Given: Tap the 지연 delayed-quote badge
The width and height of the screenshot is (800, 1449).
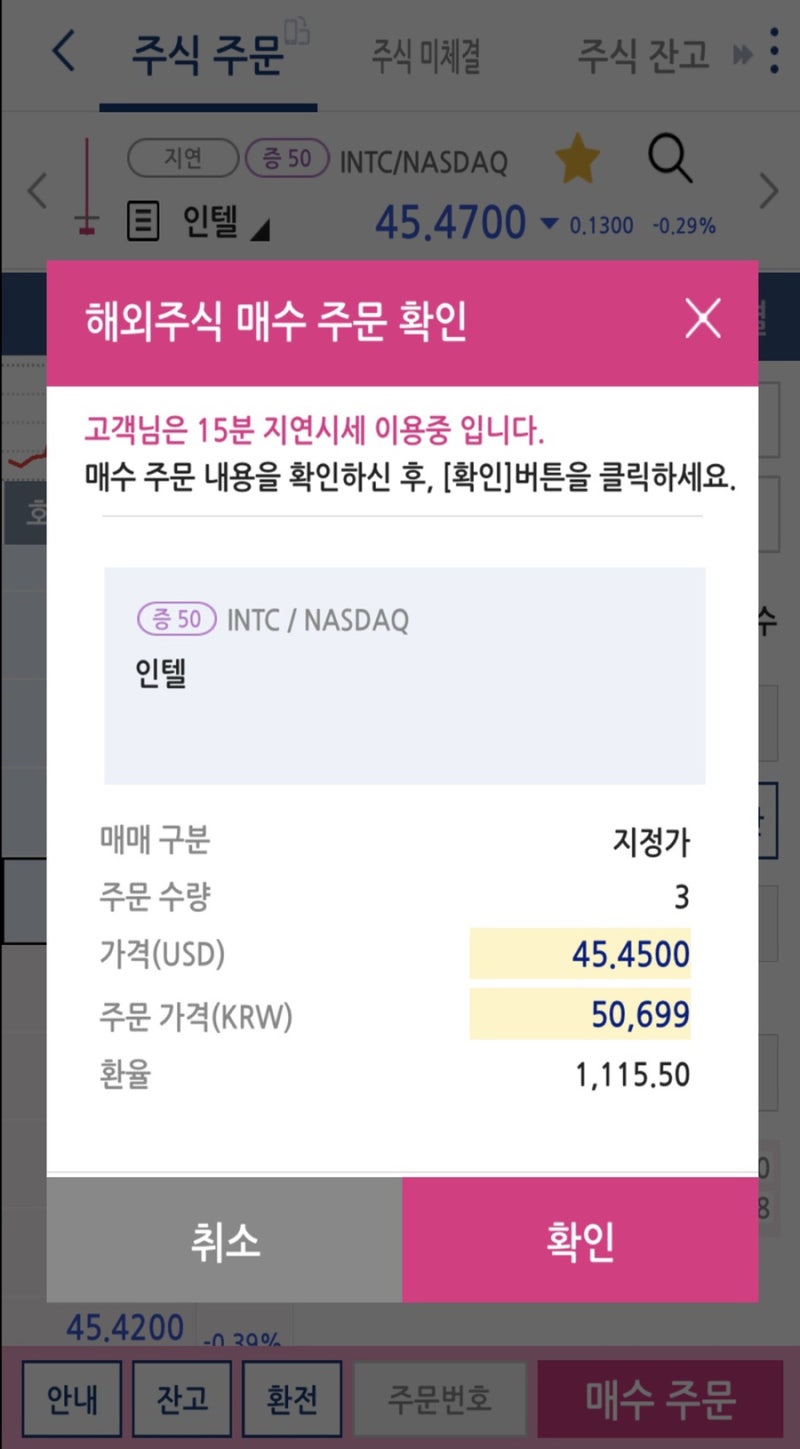Looking at the screenshot, I should coord(183,159).
